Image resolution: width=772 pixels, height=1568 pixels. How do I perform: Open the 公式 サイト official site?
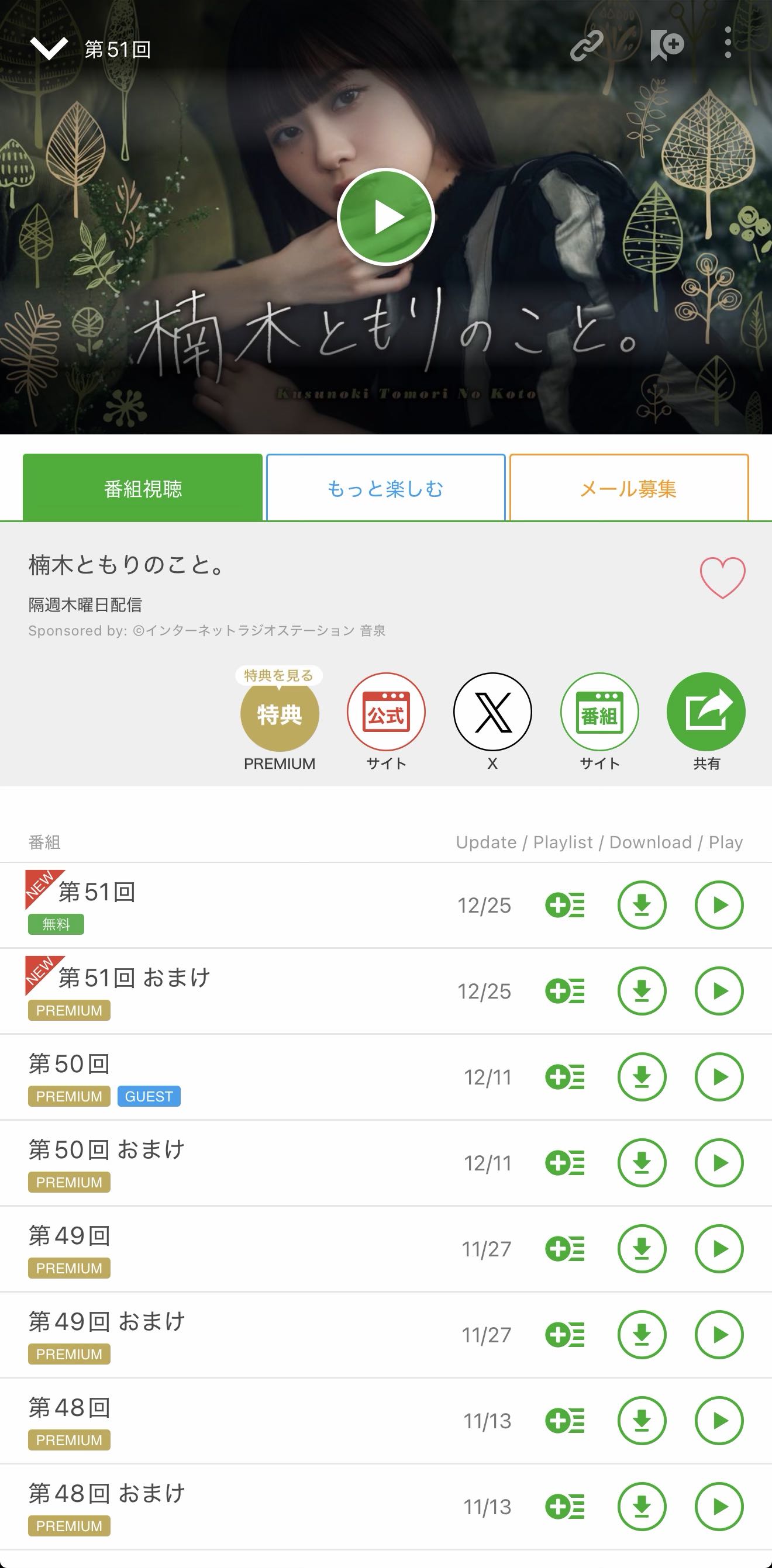[x=386, y=712]
